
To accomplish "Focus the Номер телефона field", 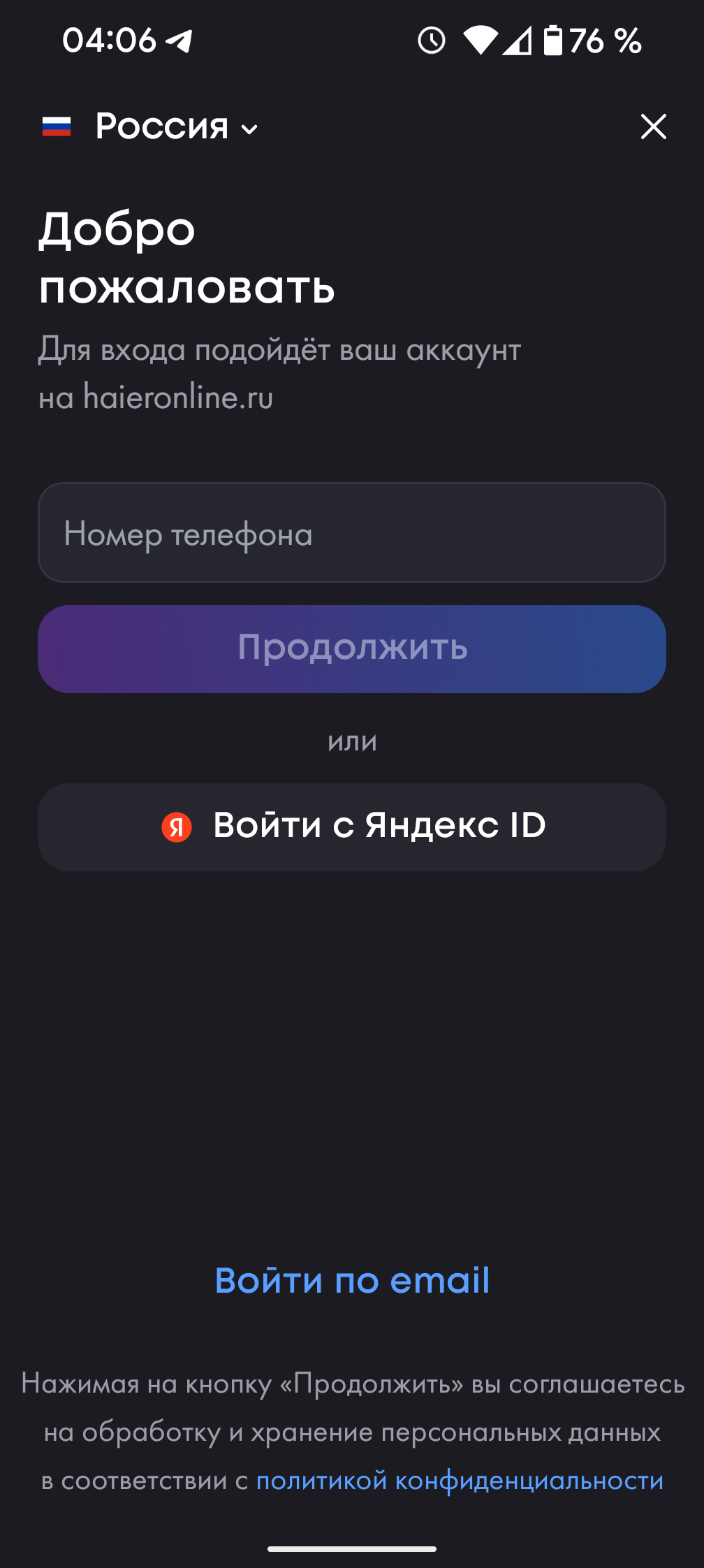I will 352,533.
